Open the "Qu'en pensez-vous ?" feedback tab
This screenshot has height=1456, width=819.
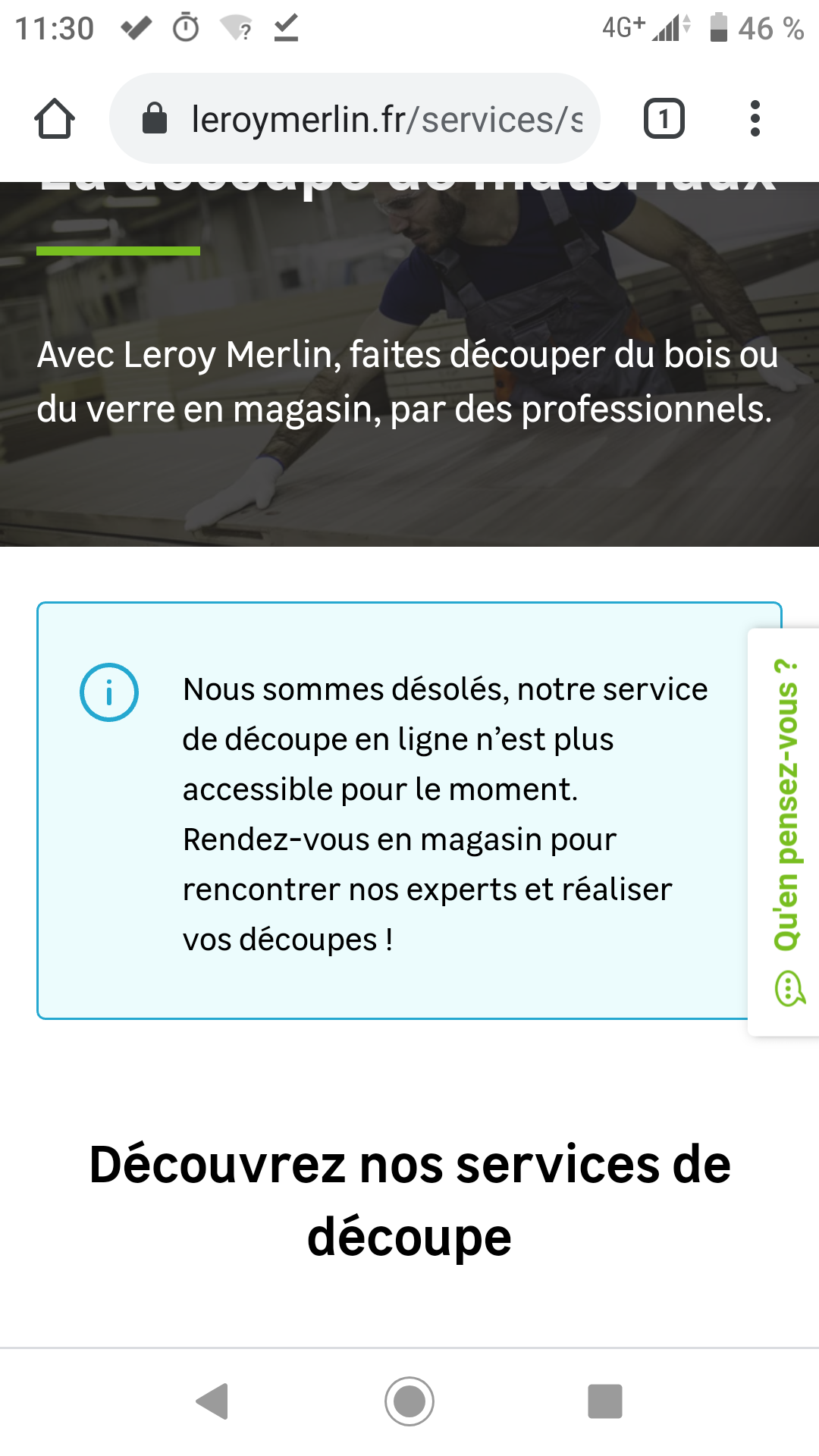point(785,831)
